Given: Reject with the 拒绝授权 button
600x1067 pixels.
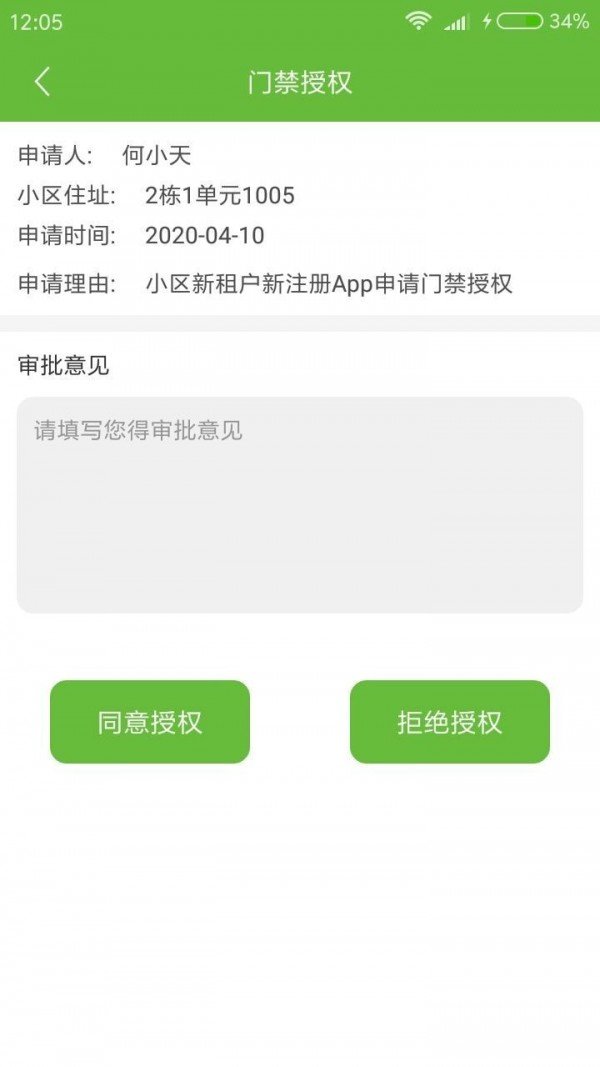Looking at the screenshot, I should (x=450, y=722).
